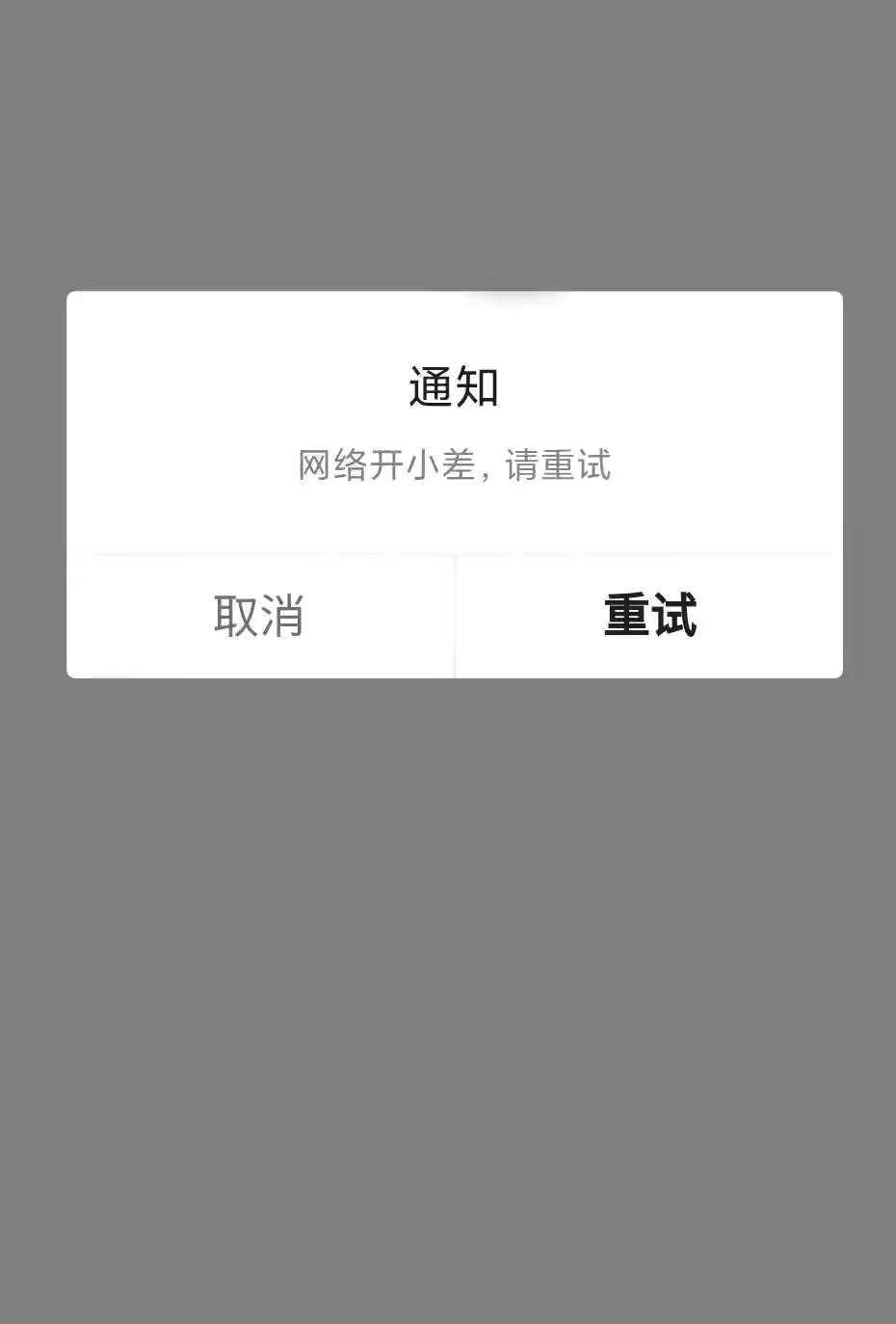Screen dimensions: 896x1324
Task: Click the error message 网络开小差，请重试
Action: [453, 465]
